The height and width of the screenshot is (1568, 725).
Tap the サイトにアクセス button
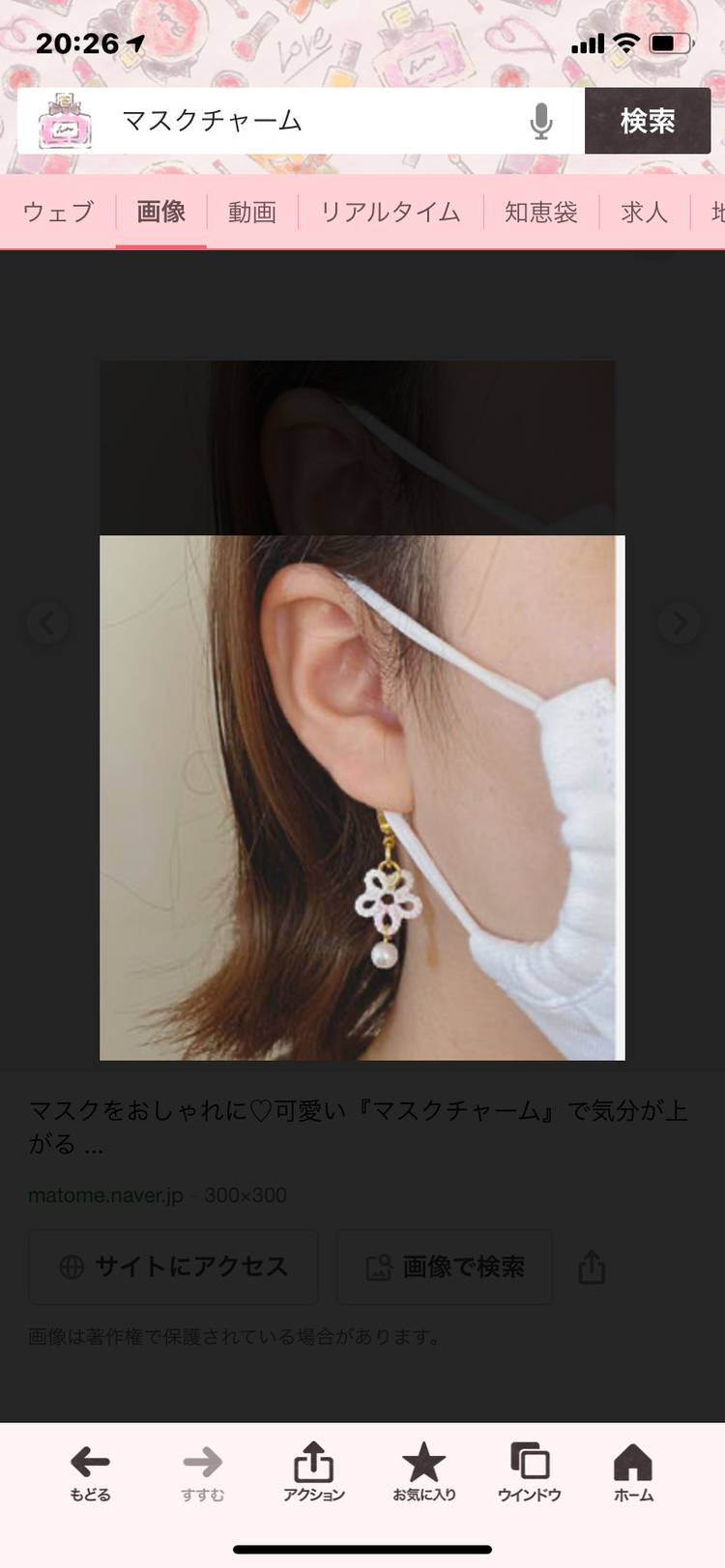[x=174, y=1267]
